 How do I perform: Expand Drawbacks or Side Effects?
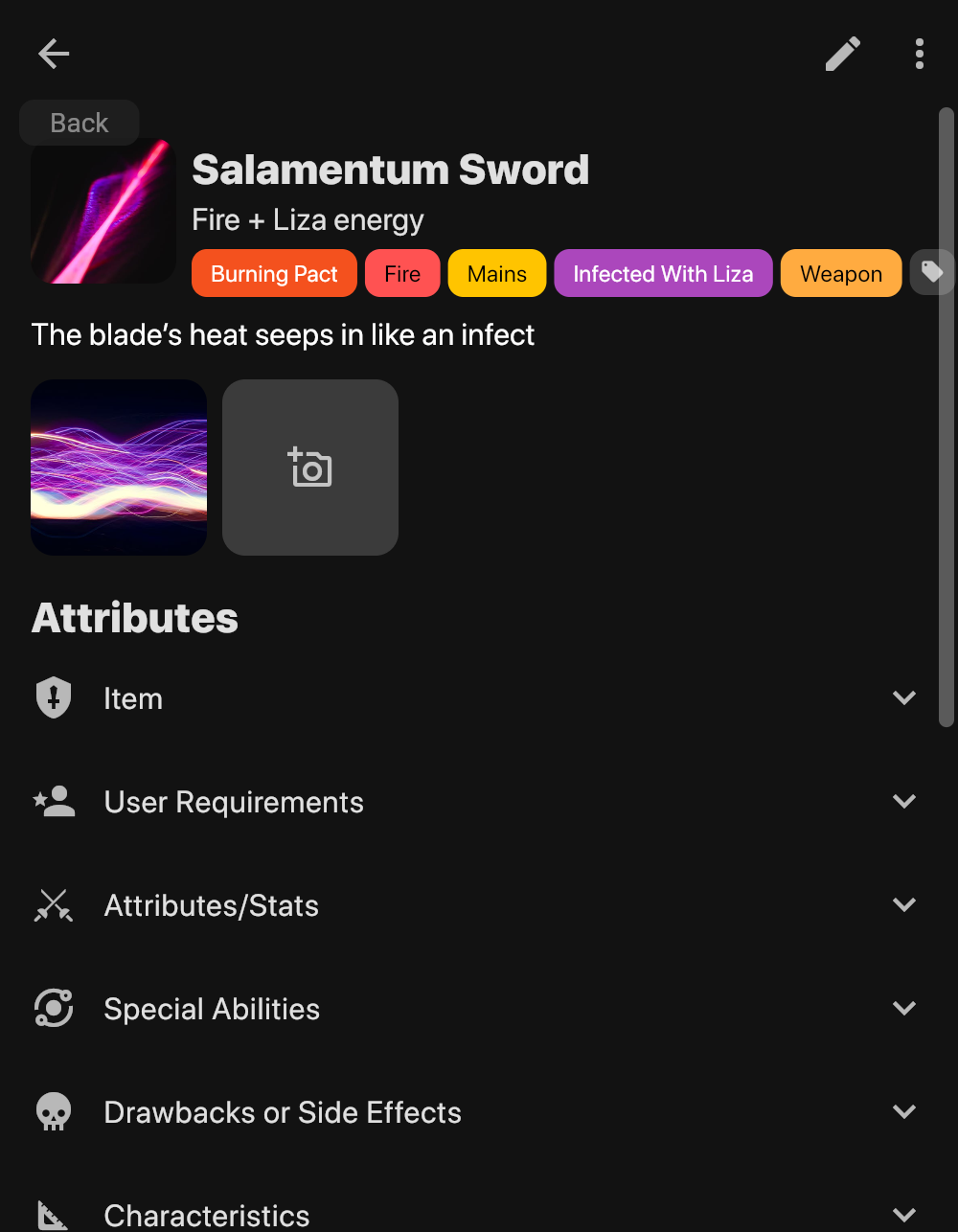(904, 1112)
